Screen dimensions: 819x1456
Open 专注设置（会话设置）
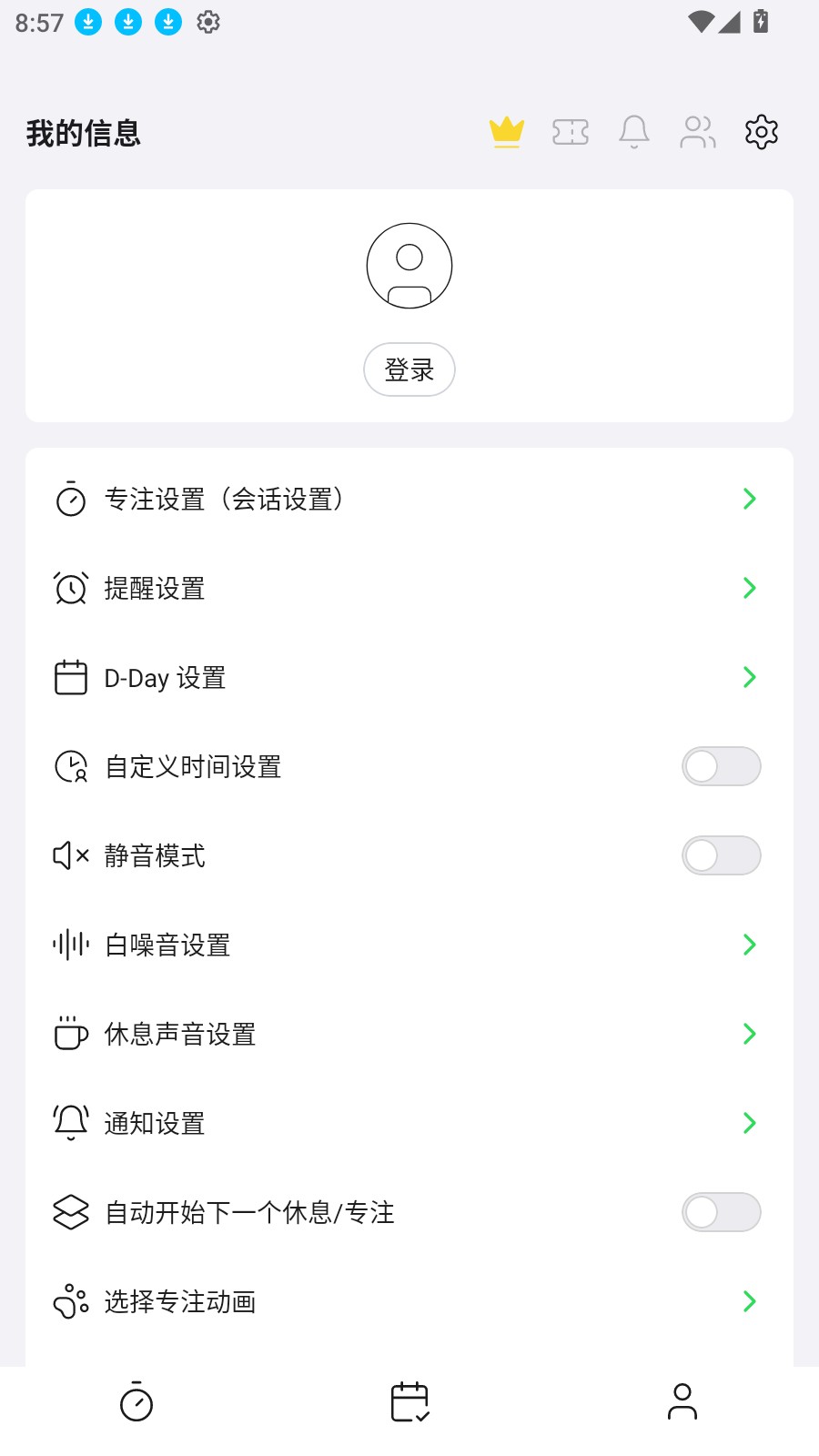click(x=409, y=499)
